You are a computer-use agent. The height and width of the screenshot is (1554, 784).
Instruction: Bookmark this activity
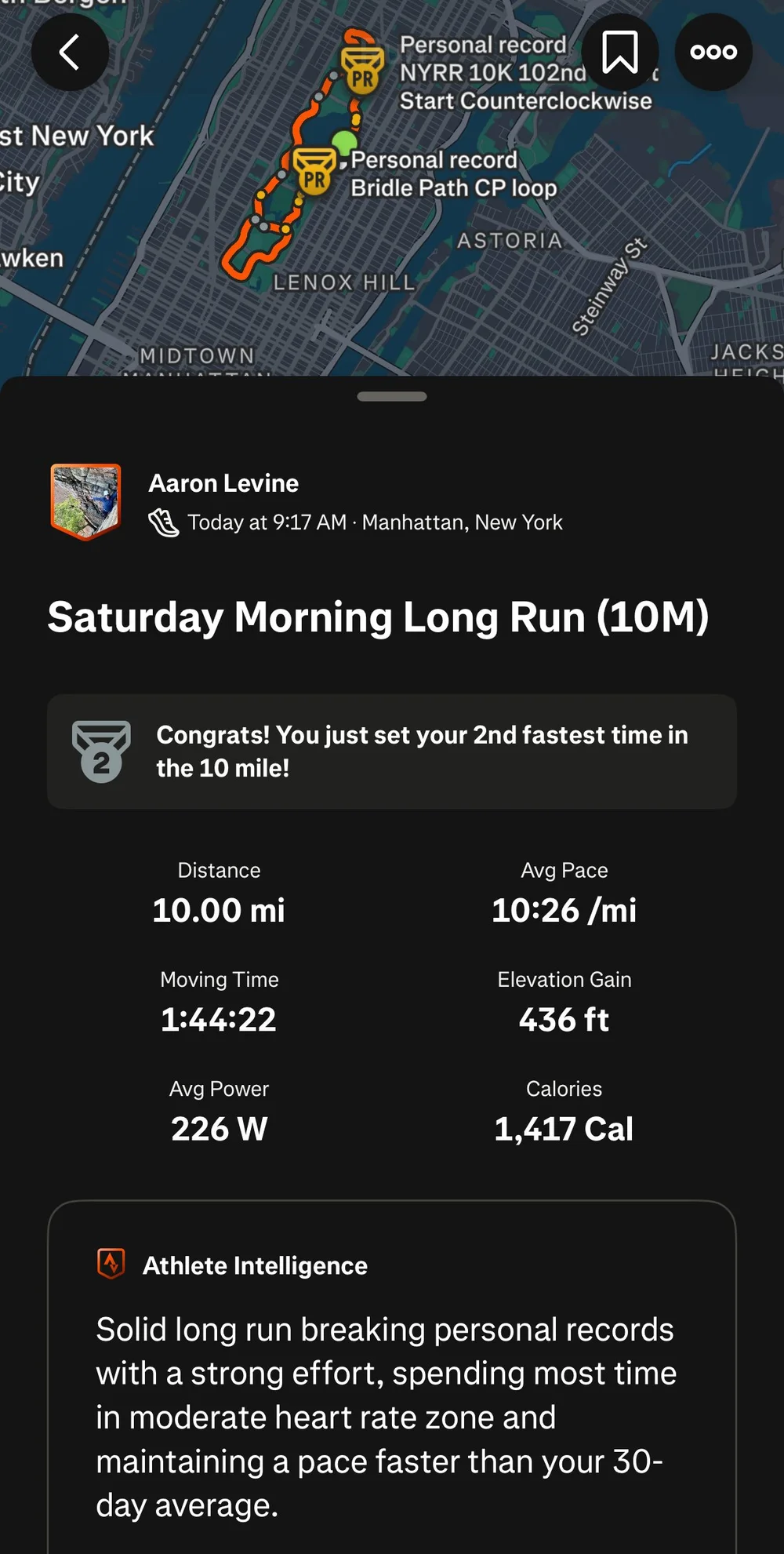[619, 53]
